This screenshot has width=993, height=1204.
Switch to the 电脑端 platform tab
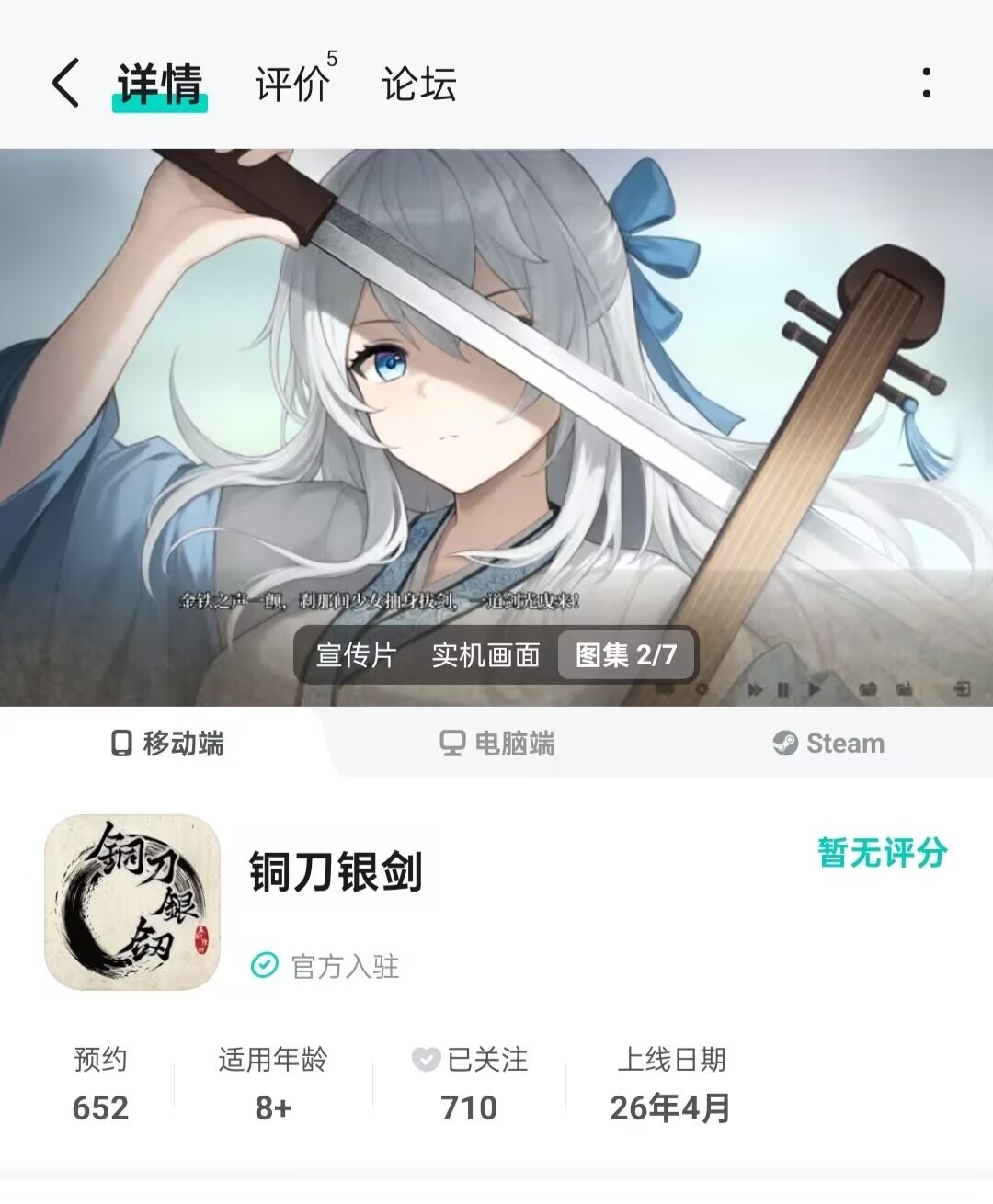pyautogui.click(x=497, y=744)
